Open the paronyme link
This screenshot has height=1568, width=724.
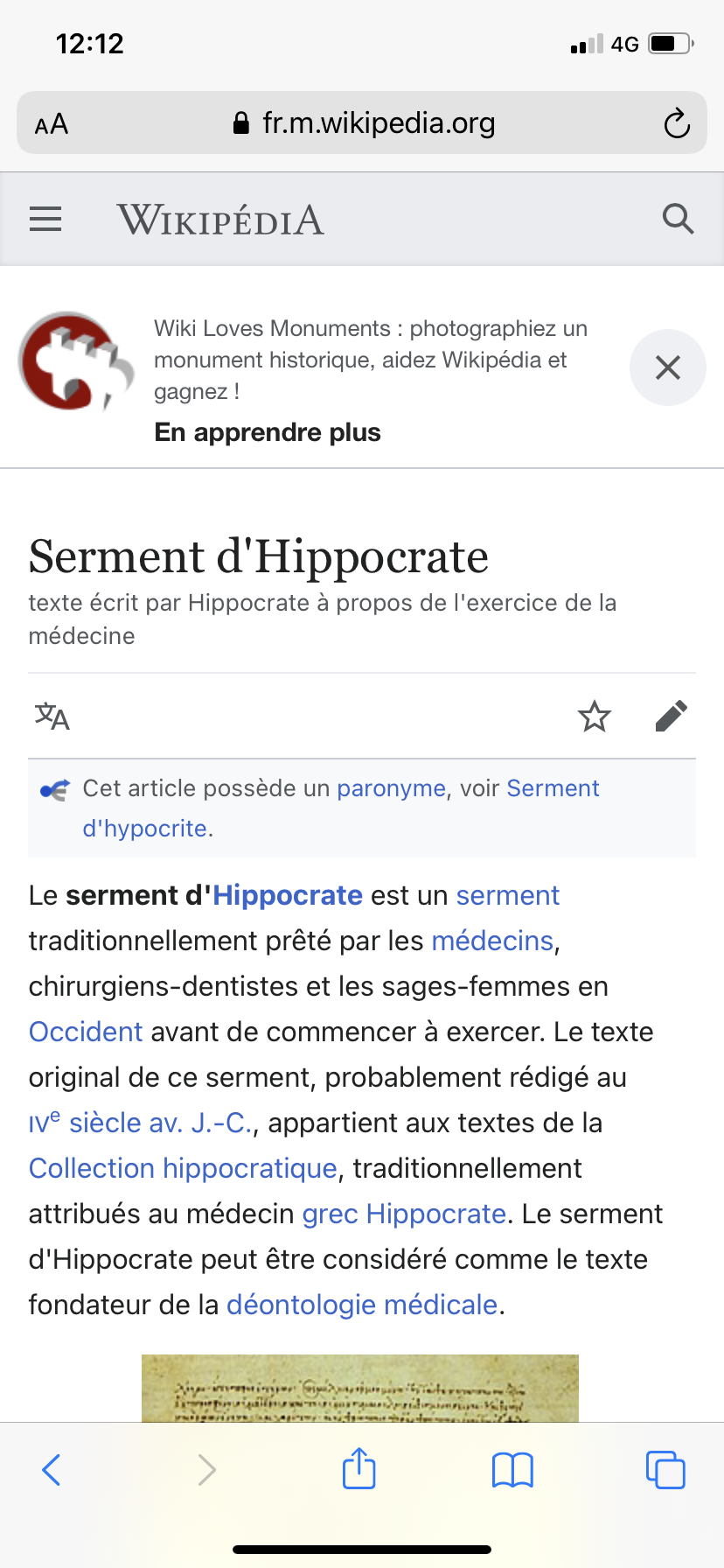point(391,788)
